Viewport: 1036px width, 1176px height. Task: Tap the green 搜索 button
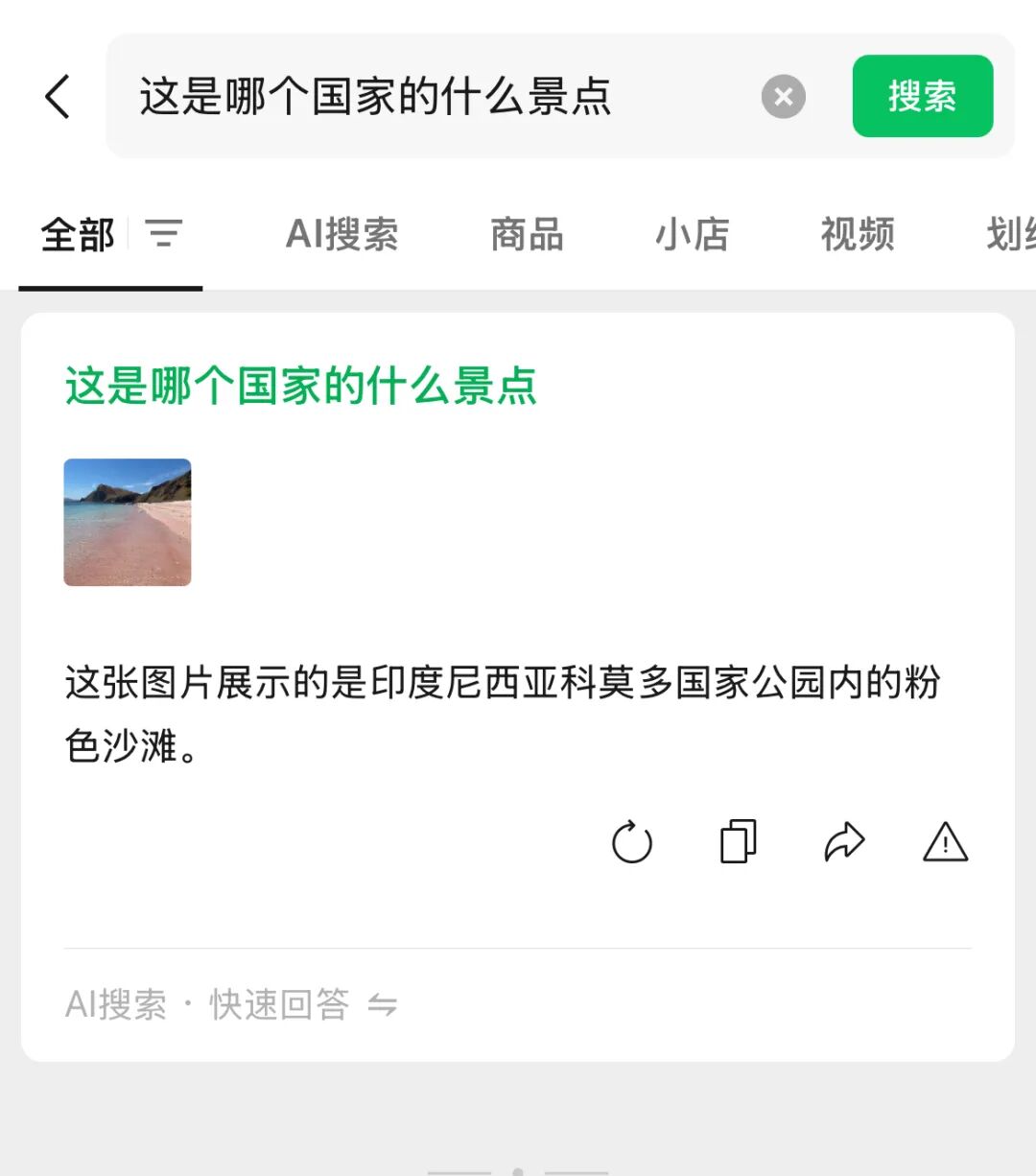tap(922, 96)
